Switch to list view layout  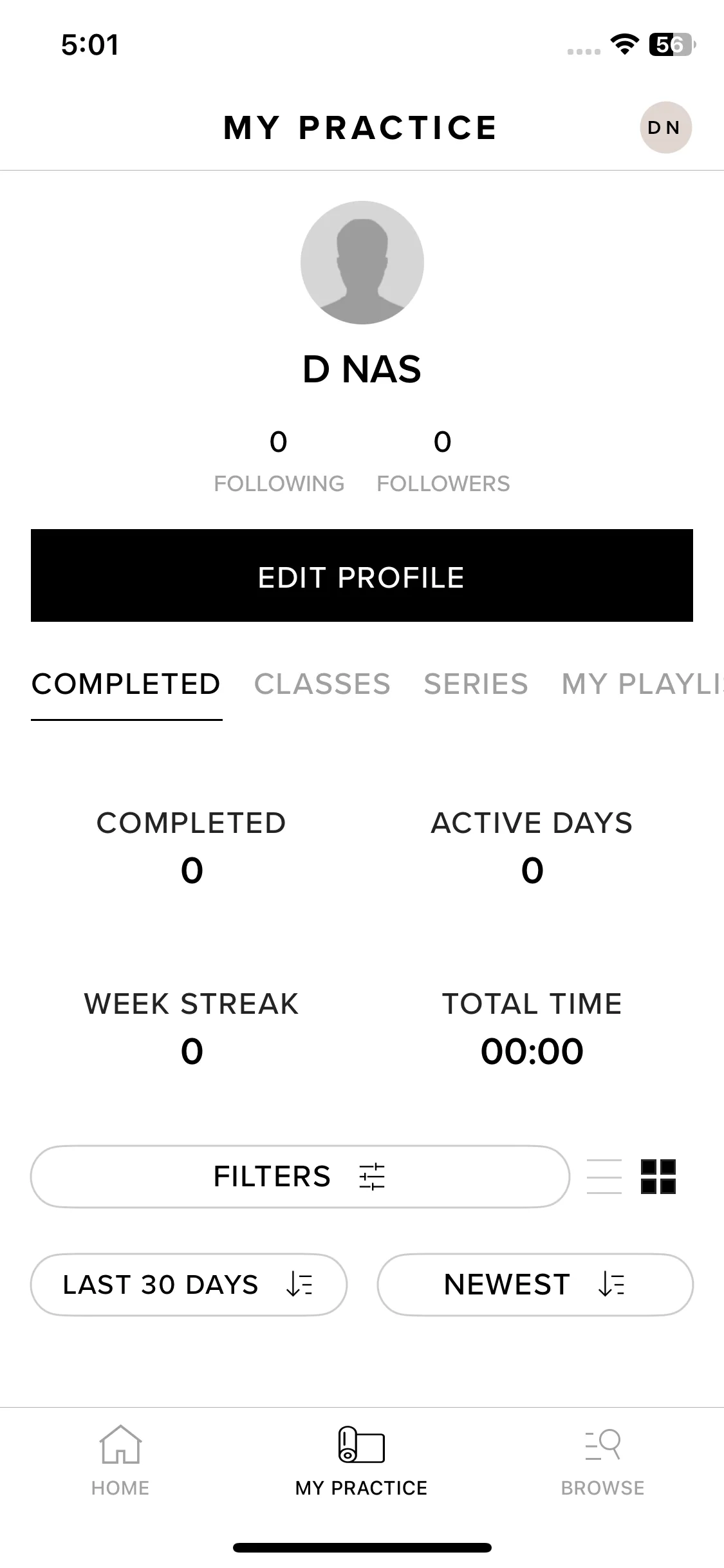[604, 1177]
